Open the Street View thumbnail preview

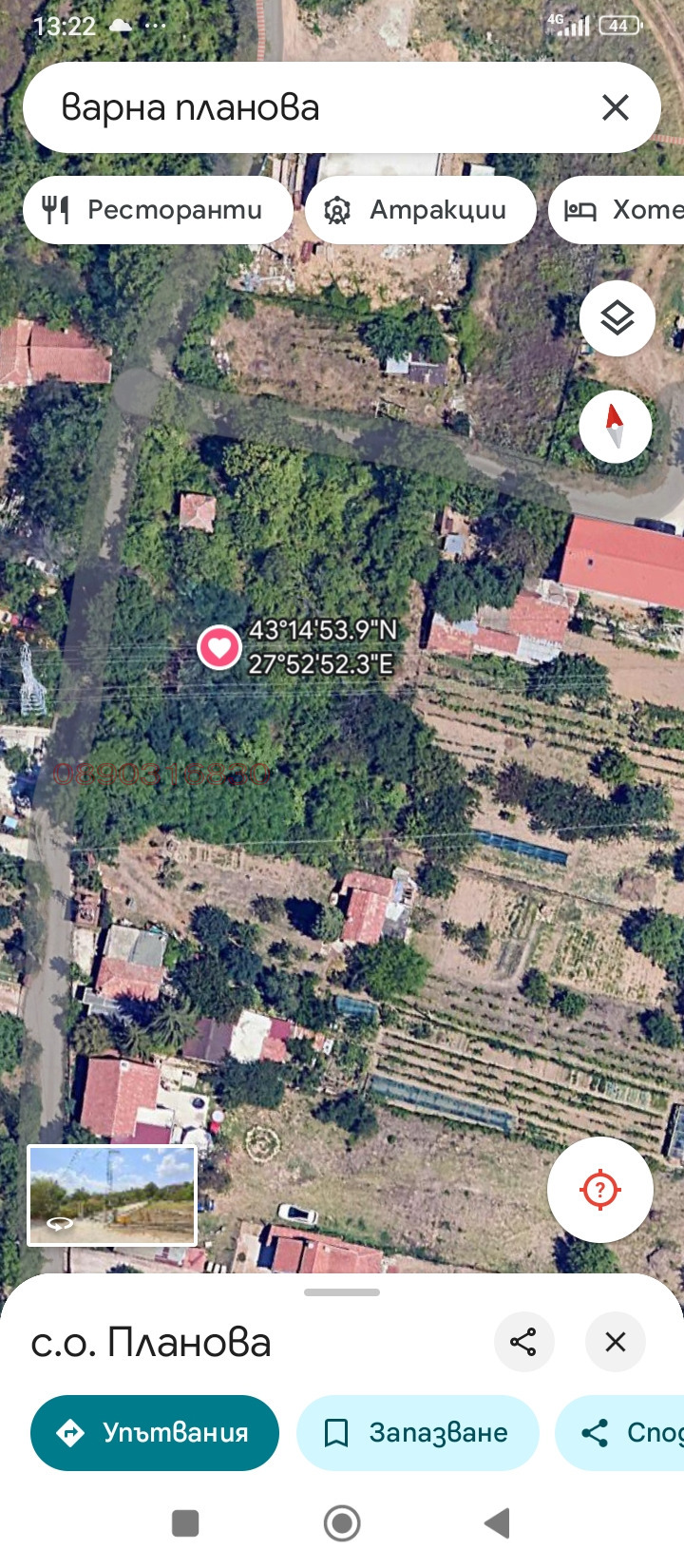tap(112, 1195)
